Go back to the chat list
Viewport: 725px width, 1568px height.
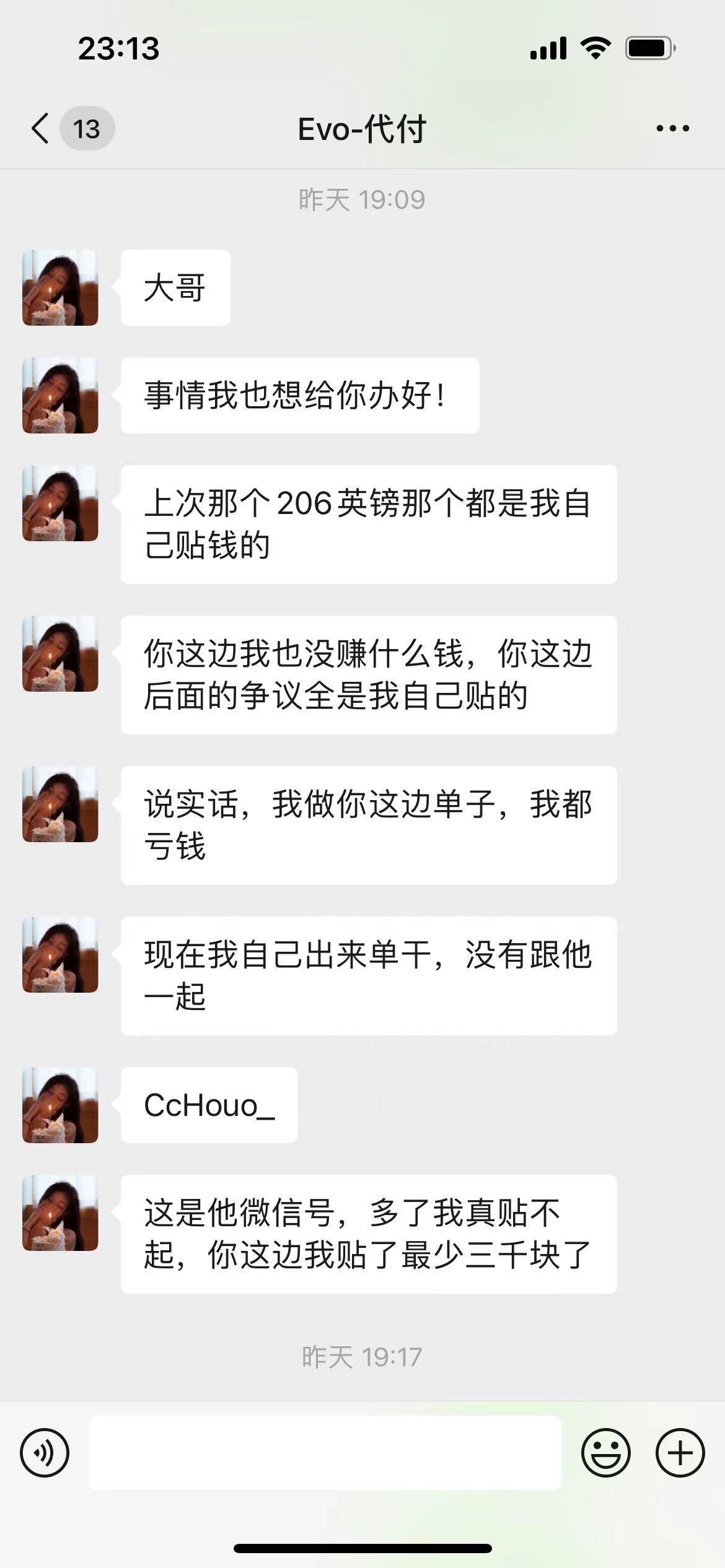pyautogui.click(x=41, y=129)
